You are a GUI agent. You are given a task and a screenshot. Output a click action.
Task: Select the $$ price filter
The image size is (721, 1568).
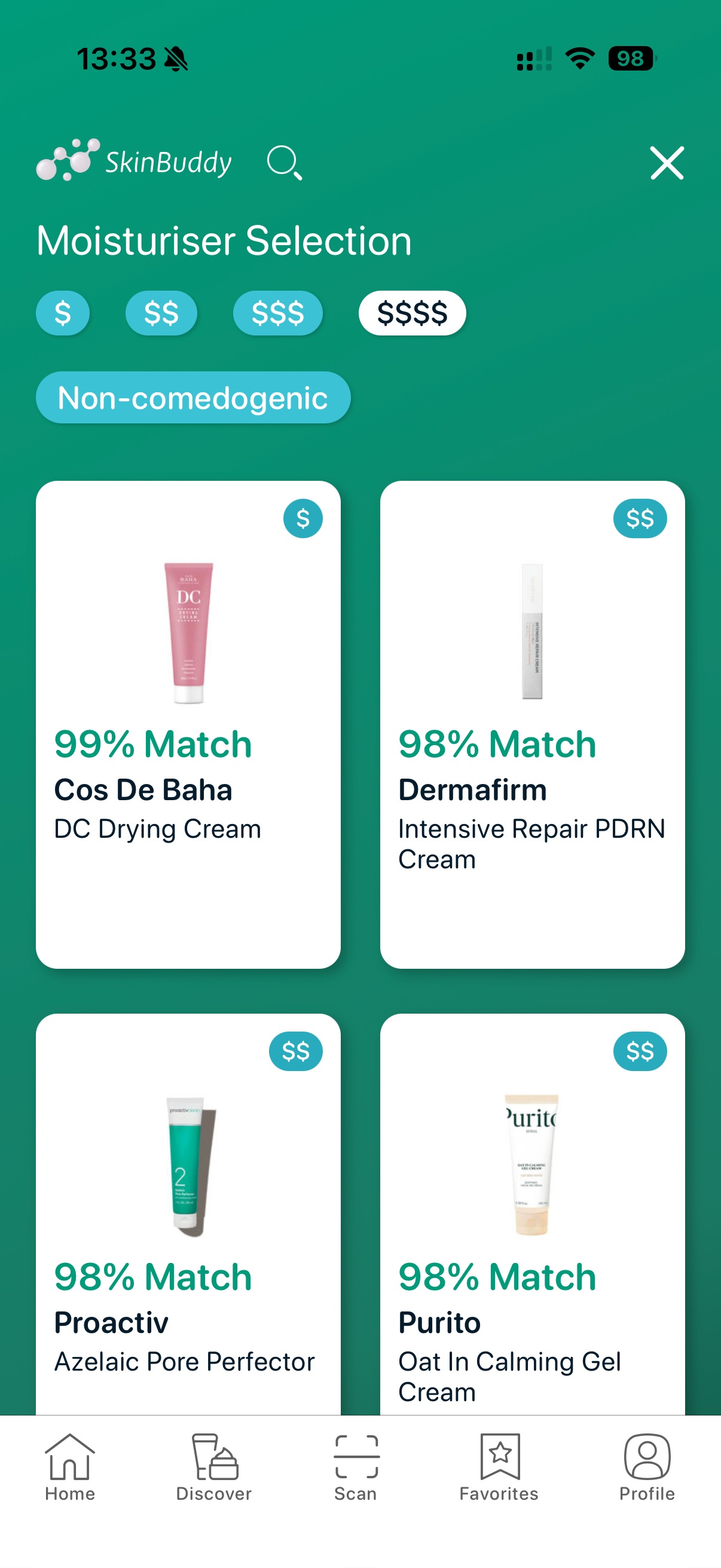(x=161, y=313)
